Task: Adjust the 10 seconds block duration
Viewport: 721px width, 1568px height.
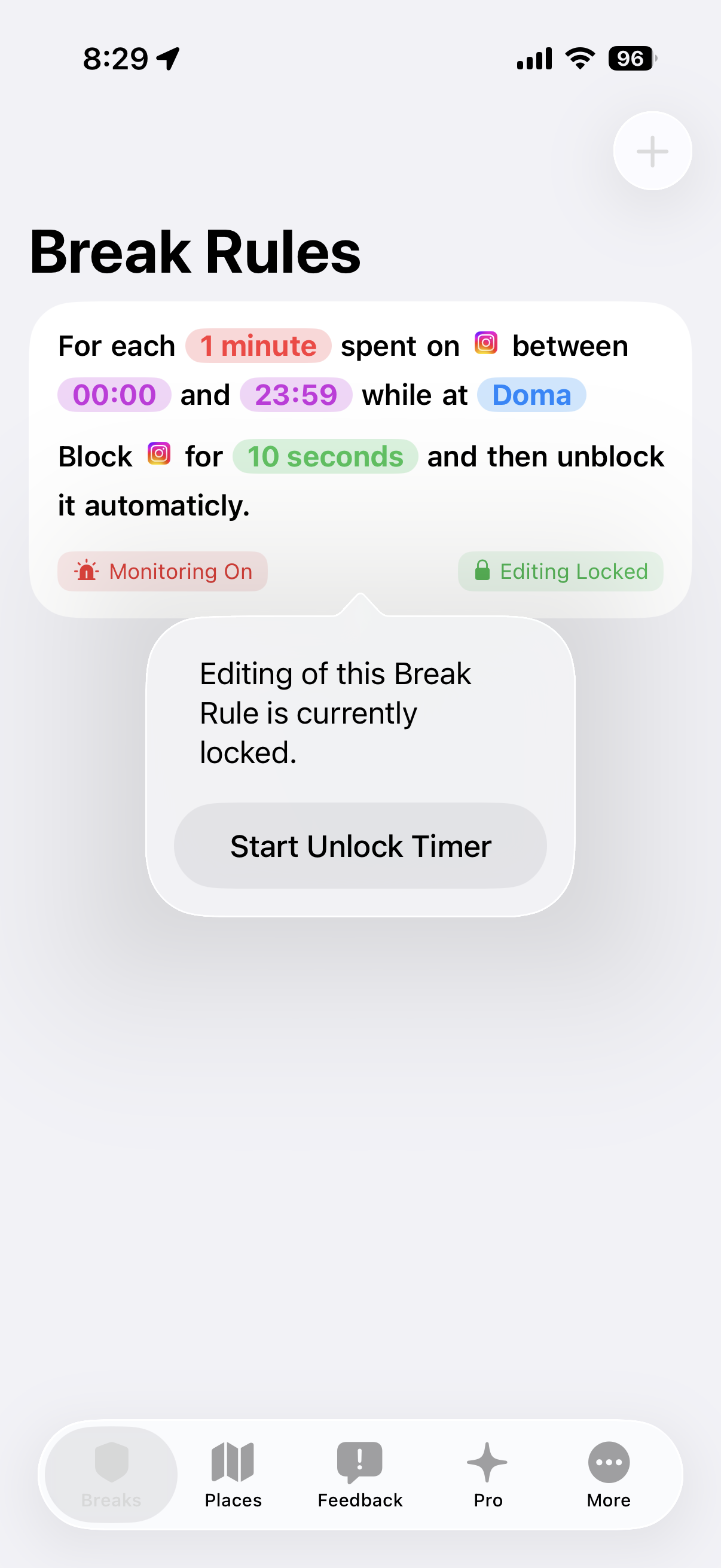Action: [x=325, y=456]
